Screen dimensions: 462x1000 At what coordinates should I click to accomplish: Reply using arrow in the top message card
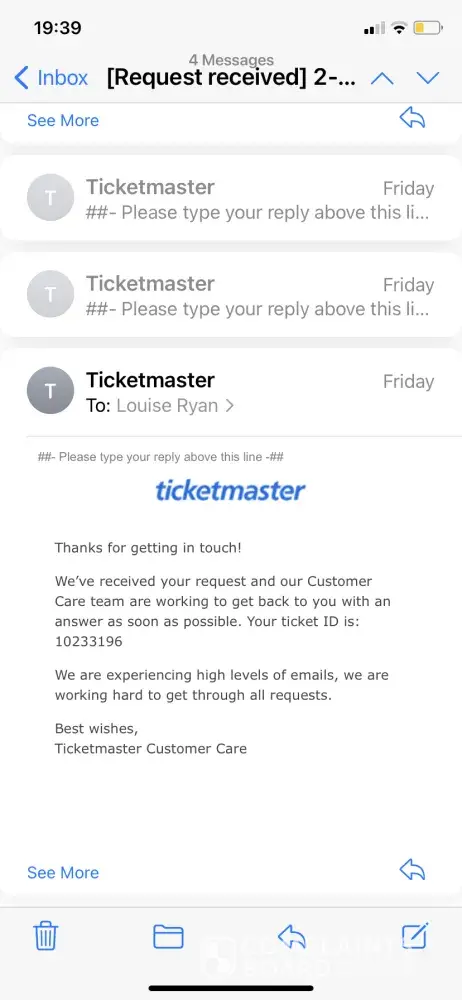412,118
